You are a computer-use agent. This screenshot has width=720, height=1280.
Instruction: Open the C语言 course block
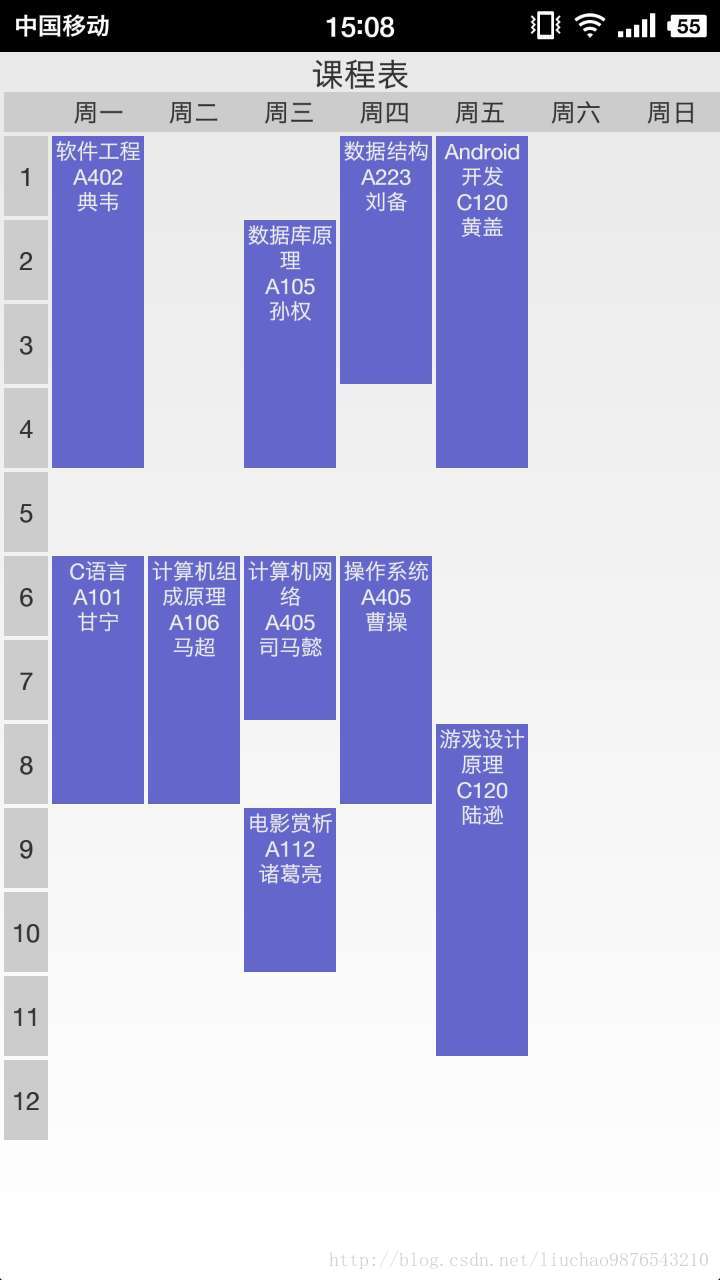click(98, 680)
